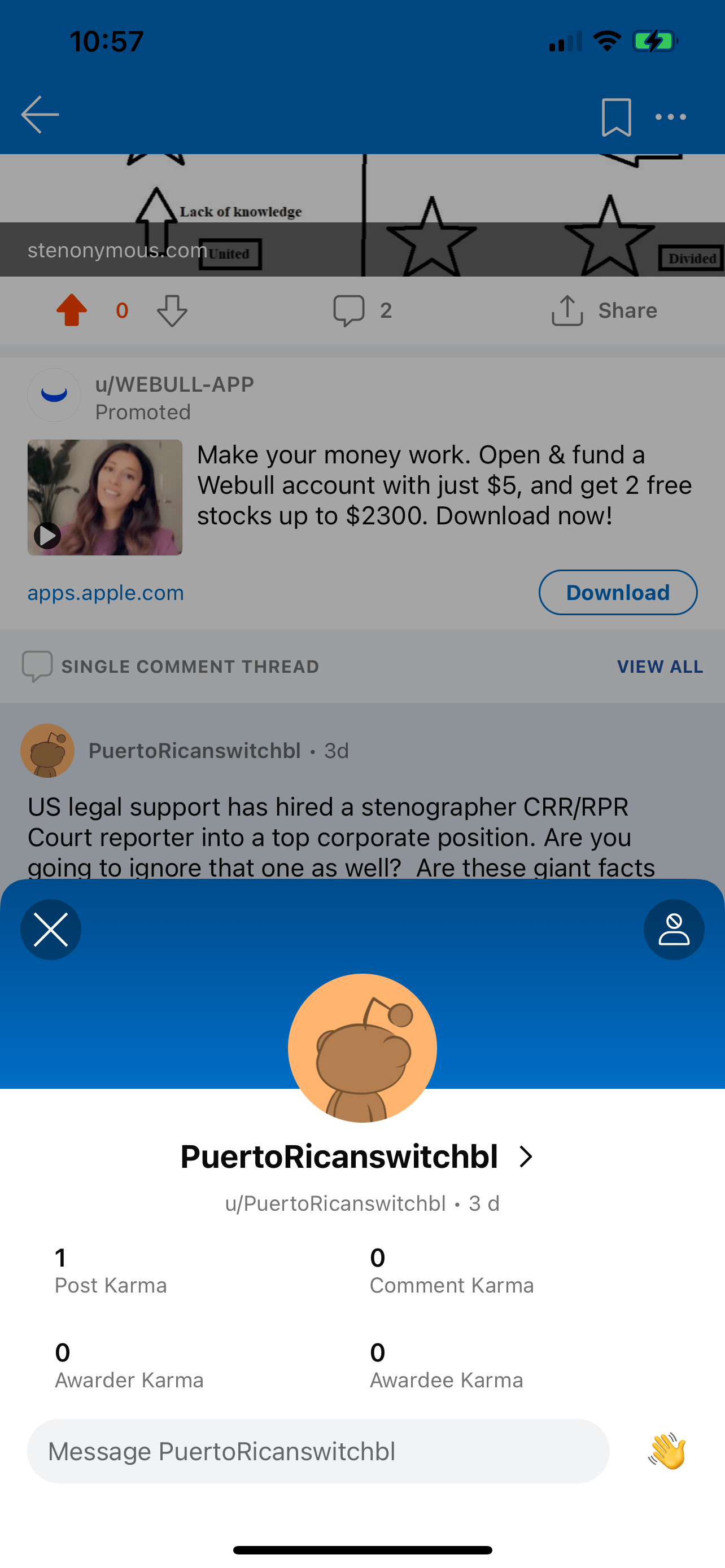The height and width of the screenshot is (1568, 725).
Task: Tap the Message PuertoRicanswitchbl field
Action: pos(318,1451)
